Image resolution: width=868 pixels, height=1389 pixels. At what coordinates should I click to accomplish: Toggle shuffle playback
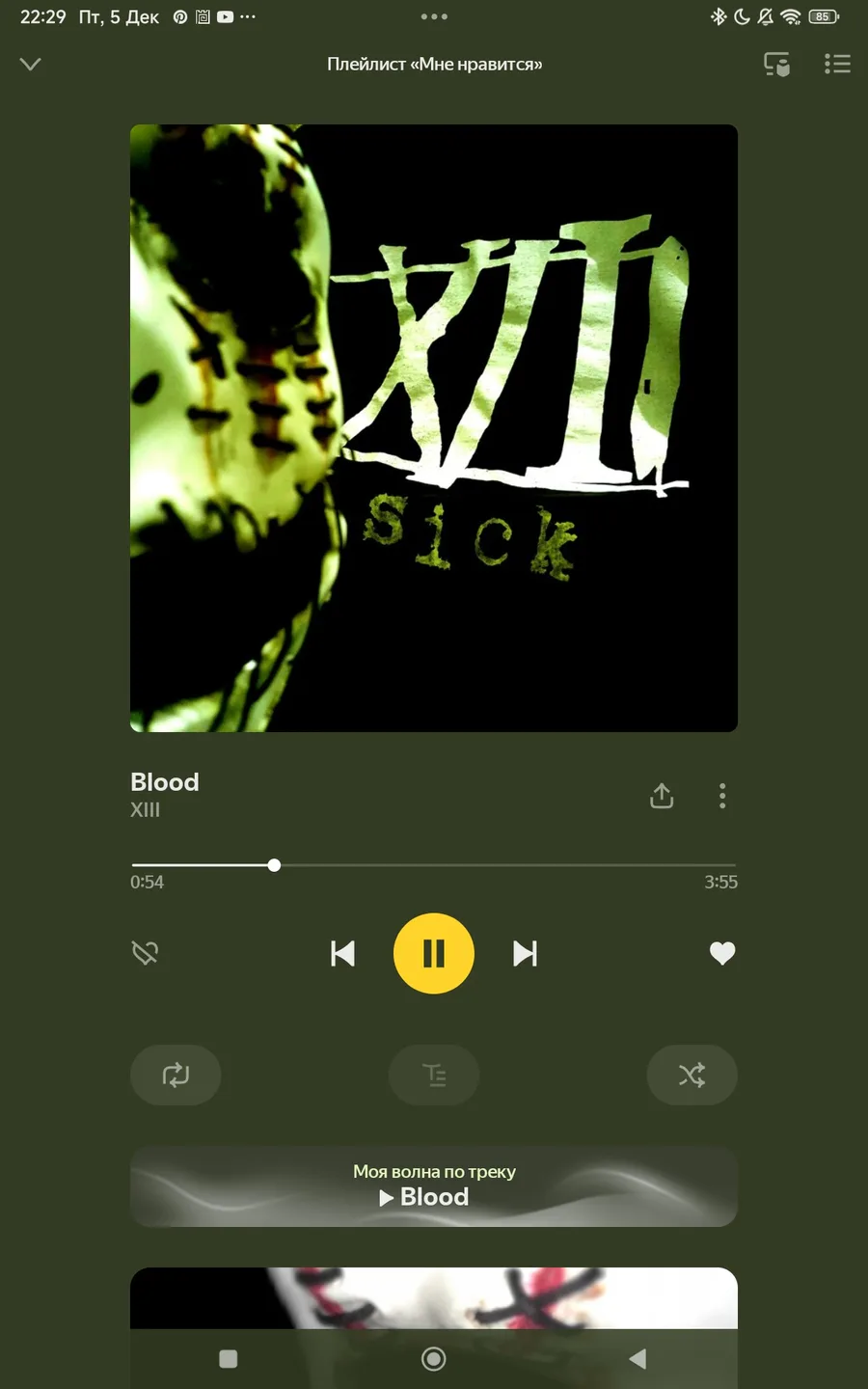tap(692, 1075)
